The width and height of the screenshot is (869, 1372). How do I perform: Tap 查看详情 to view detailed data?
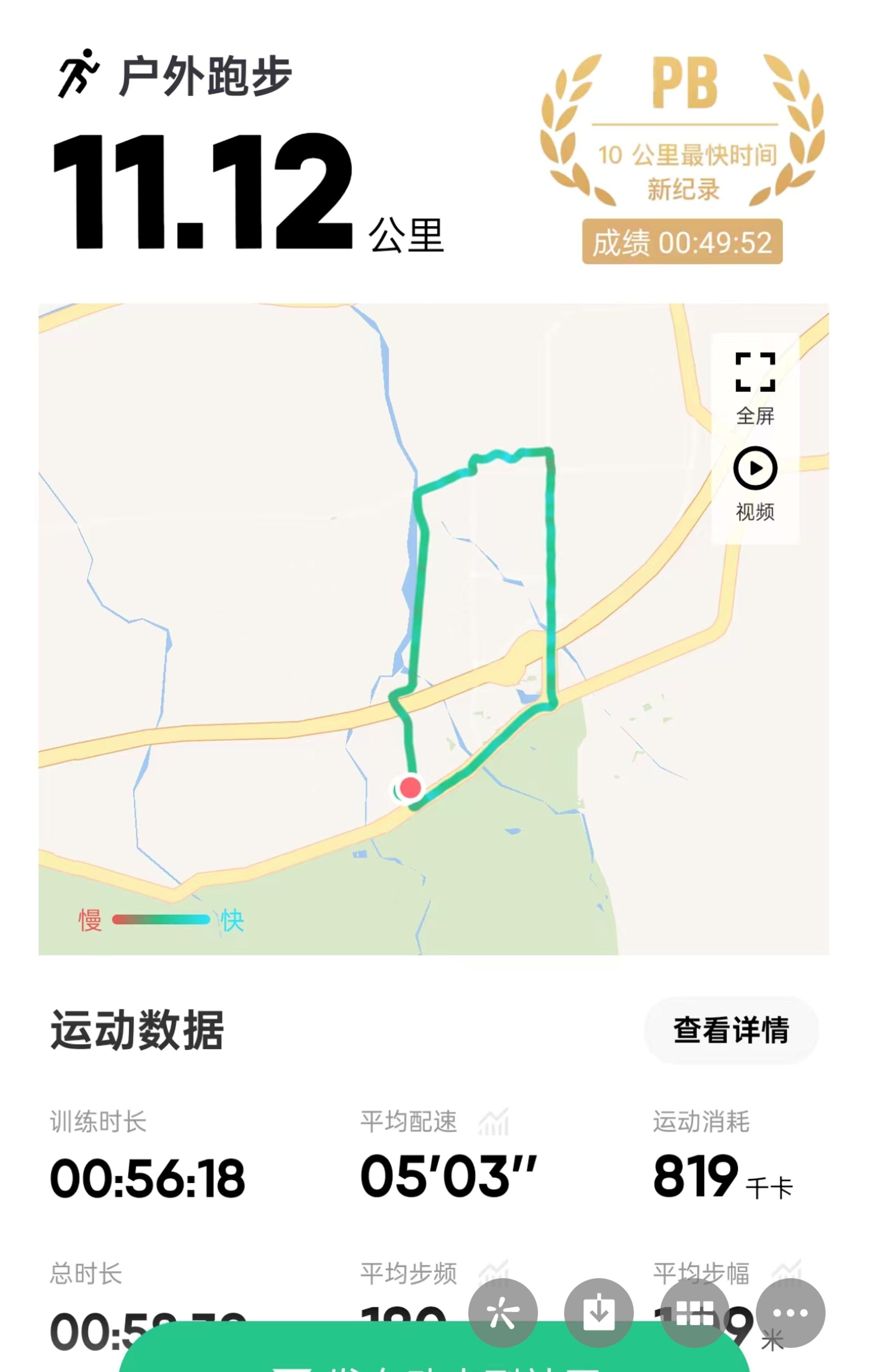pos(731,1029)
